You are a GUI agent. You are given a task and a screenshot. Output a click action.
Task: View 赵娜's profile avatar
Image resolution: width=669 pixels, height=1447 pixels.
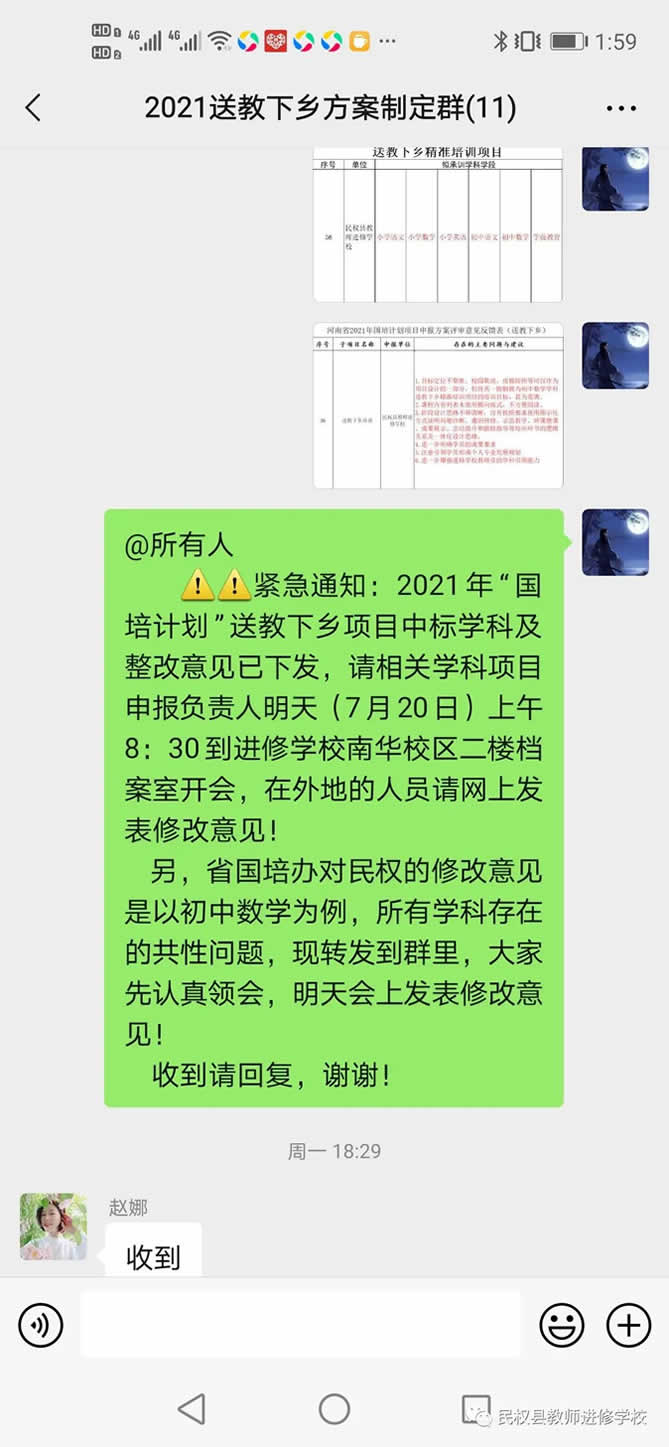click(54, 1226)
